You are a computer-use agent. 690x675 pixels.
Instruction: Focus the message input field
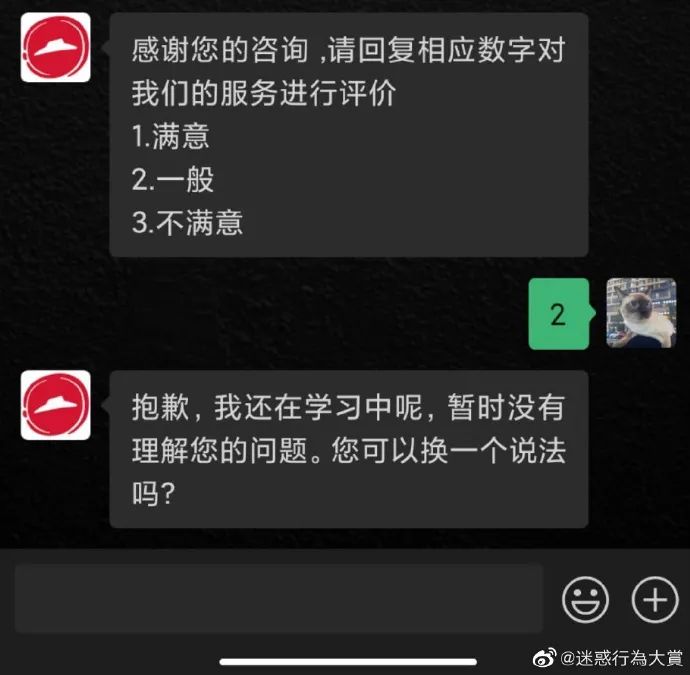pos(278,599)
